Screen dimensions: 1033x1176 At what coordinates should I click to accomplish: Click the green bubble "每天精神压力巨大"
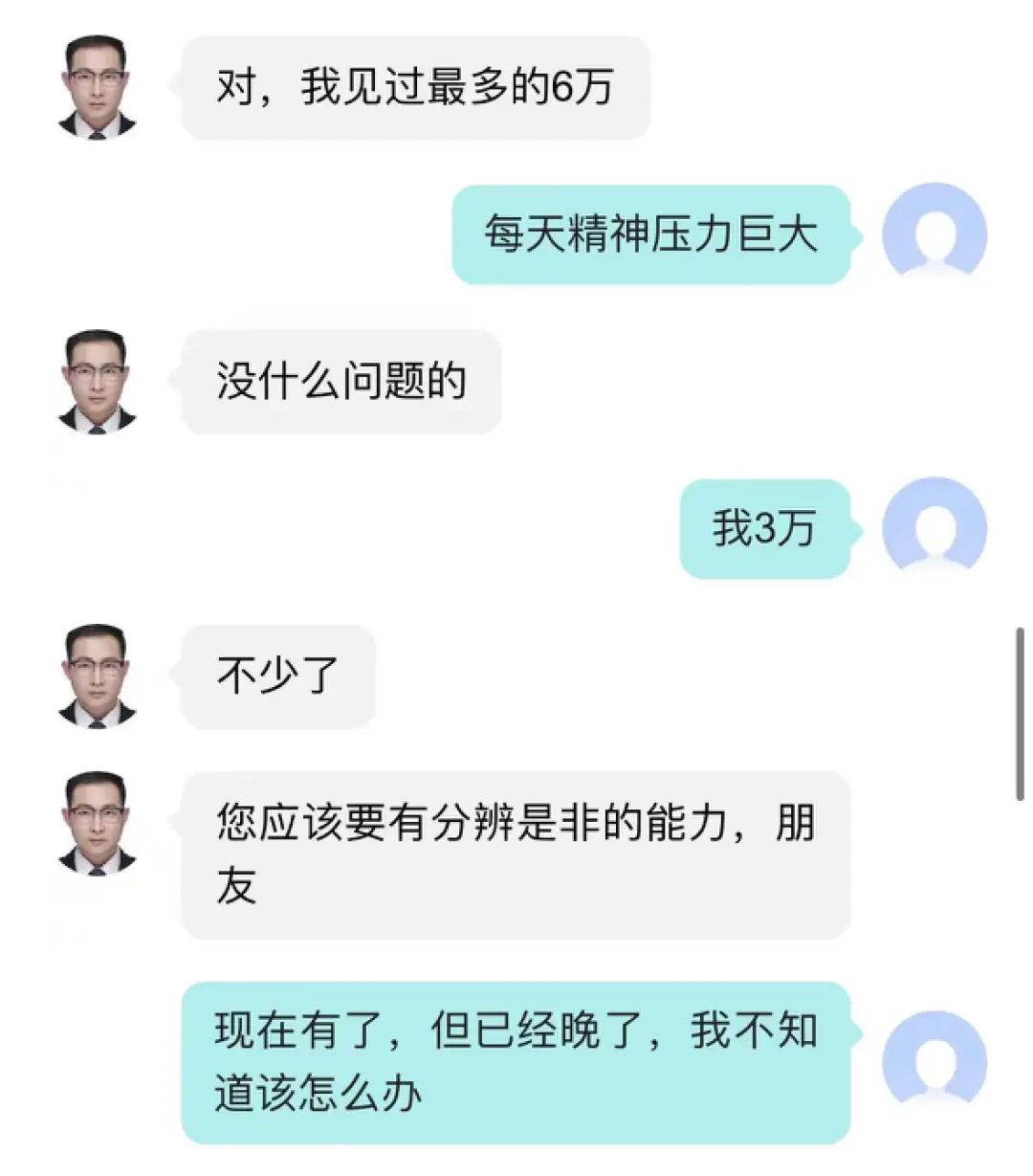(650, 233)
